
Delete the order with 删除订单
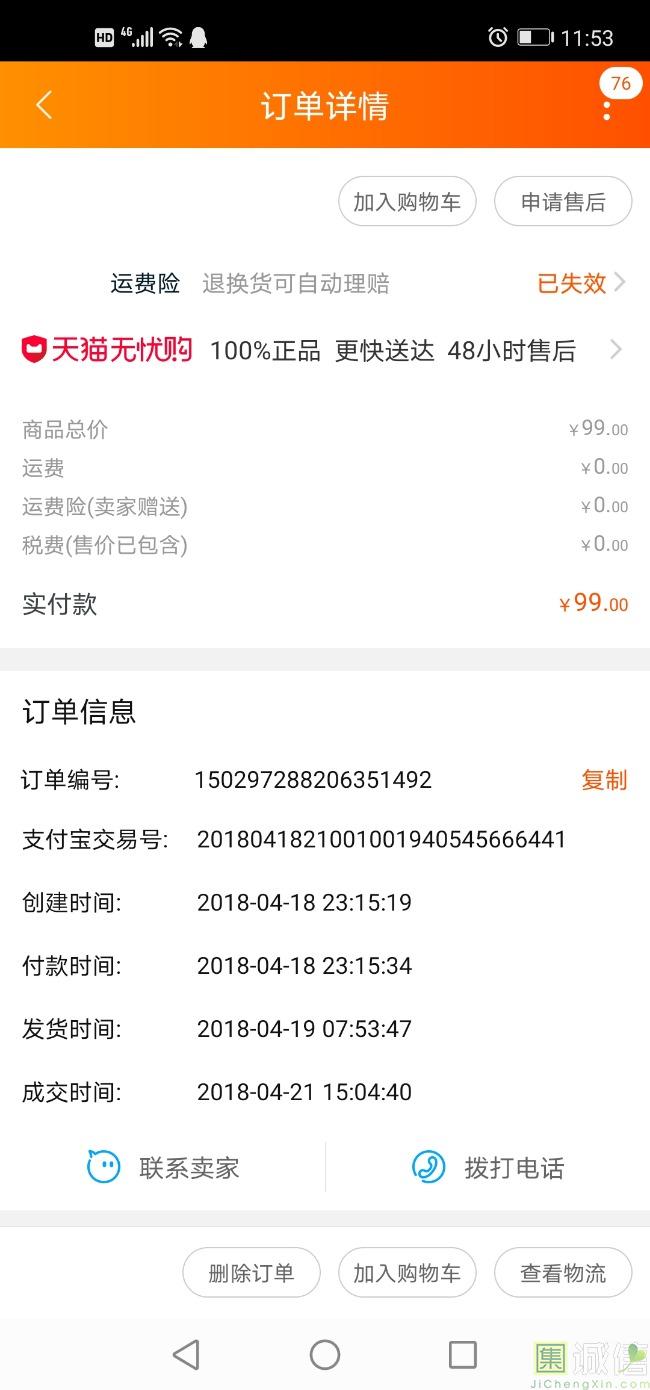pos(251,1273)
